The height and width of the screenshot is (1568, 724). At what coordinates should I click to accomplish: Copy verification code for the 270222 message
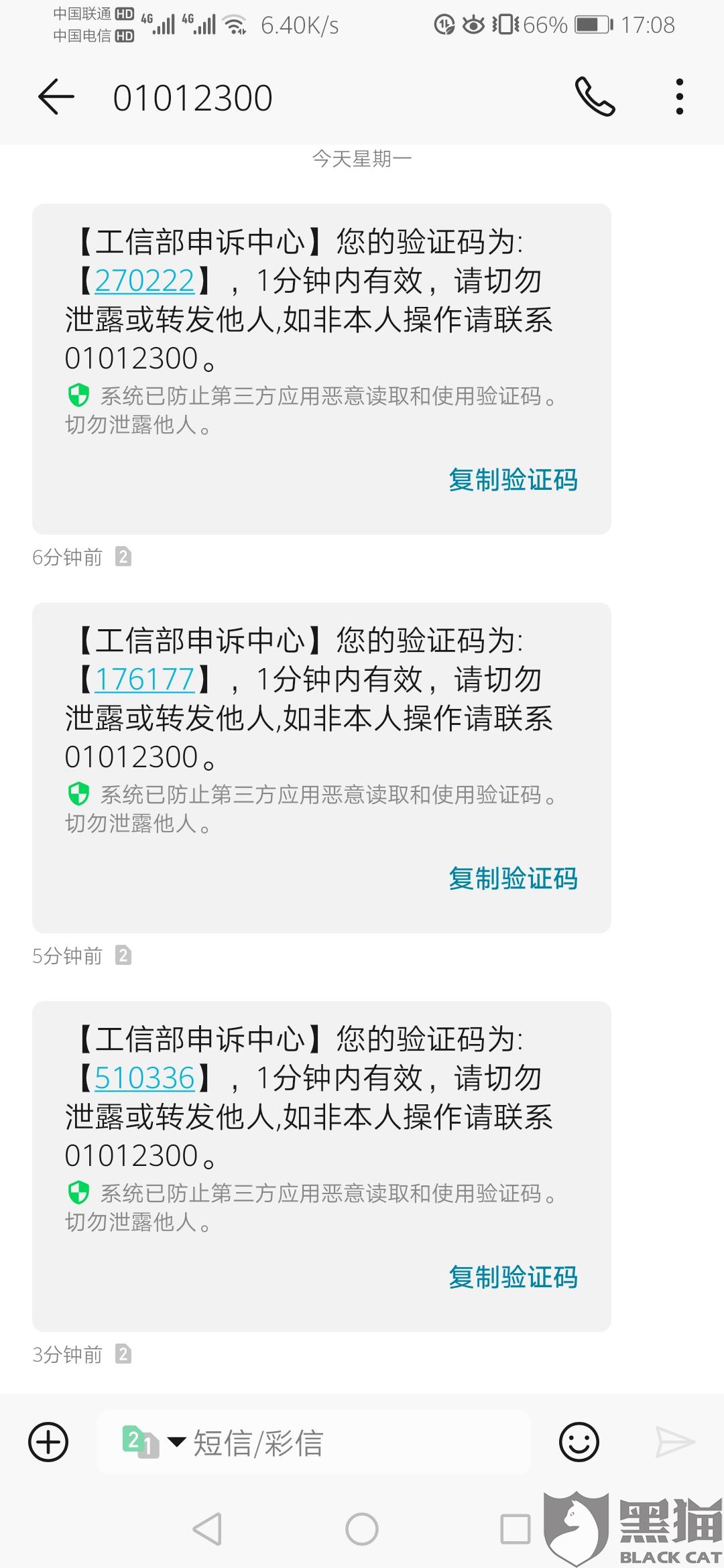pyautogui.click(x=513, y=480)
